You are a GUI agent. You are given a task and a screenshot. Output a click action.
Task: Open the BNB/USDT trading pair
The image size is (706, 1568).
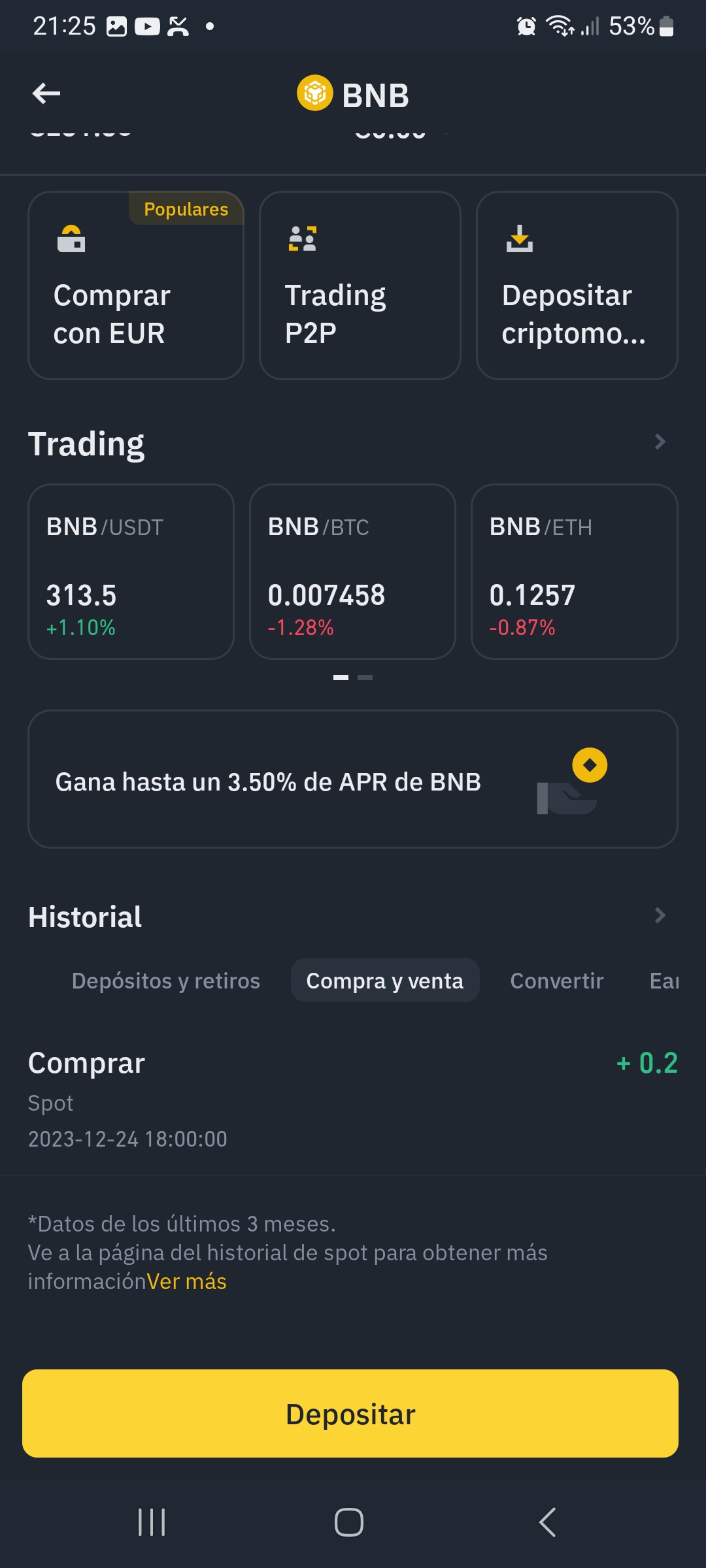click(x=131, y=572)
